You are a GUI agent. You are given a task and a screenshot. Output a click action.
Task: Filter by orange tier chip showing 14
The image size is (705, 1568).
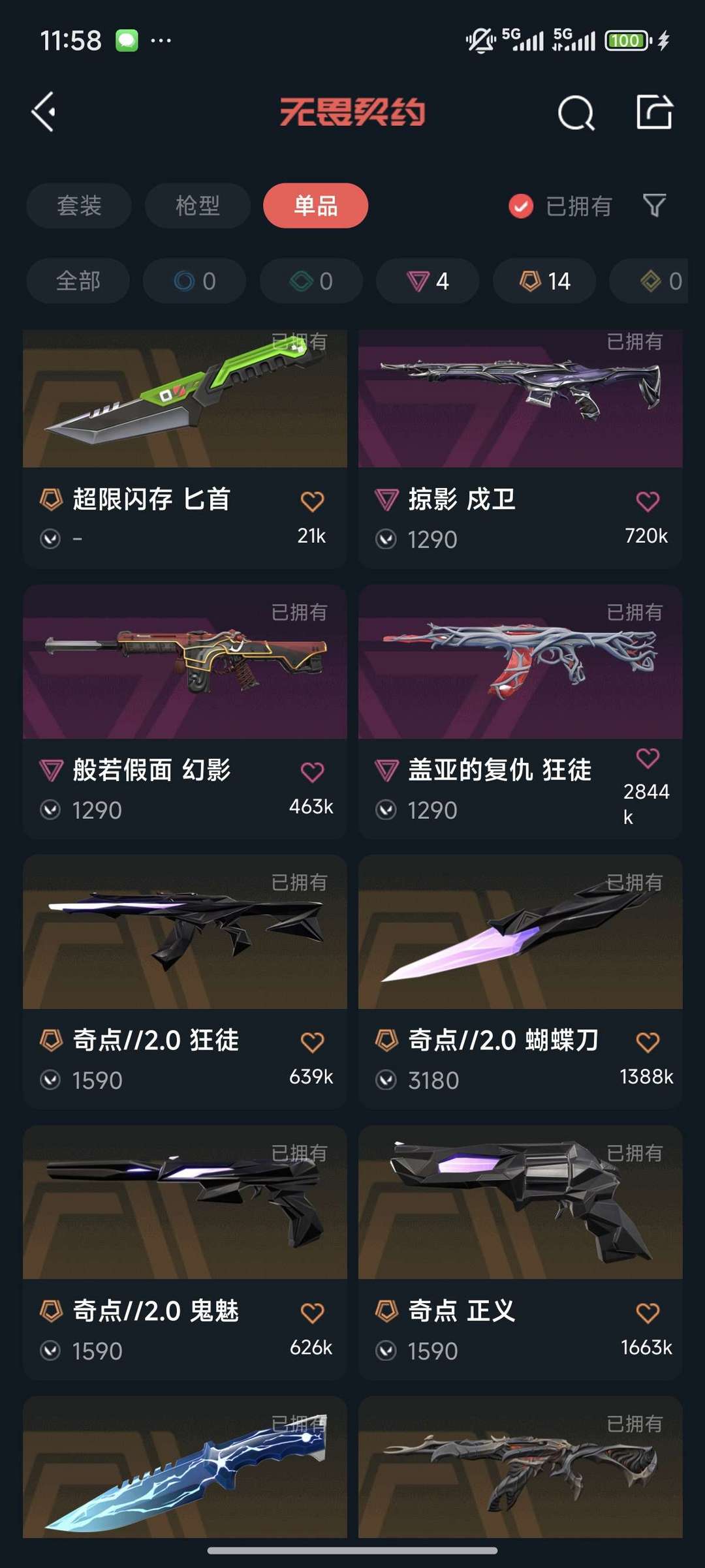(x=544, y=281)
